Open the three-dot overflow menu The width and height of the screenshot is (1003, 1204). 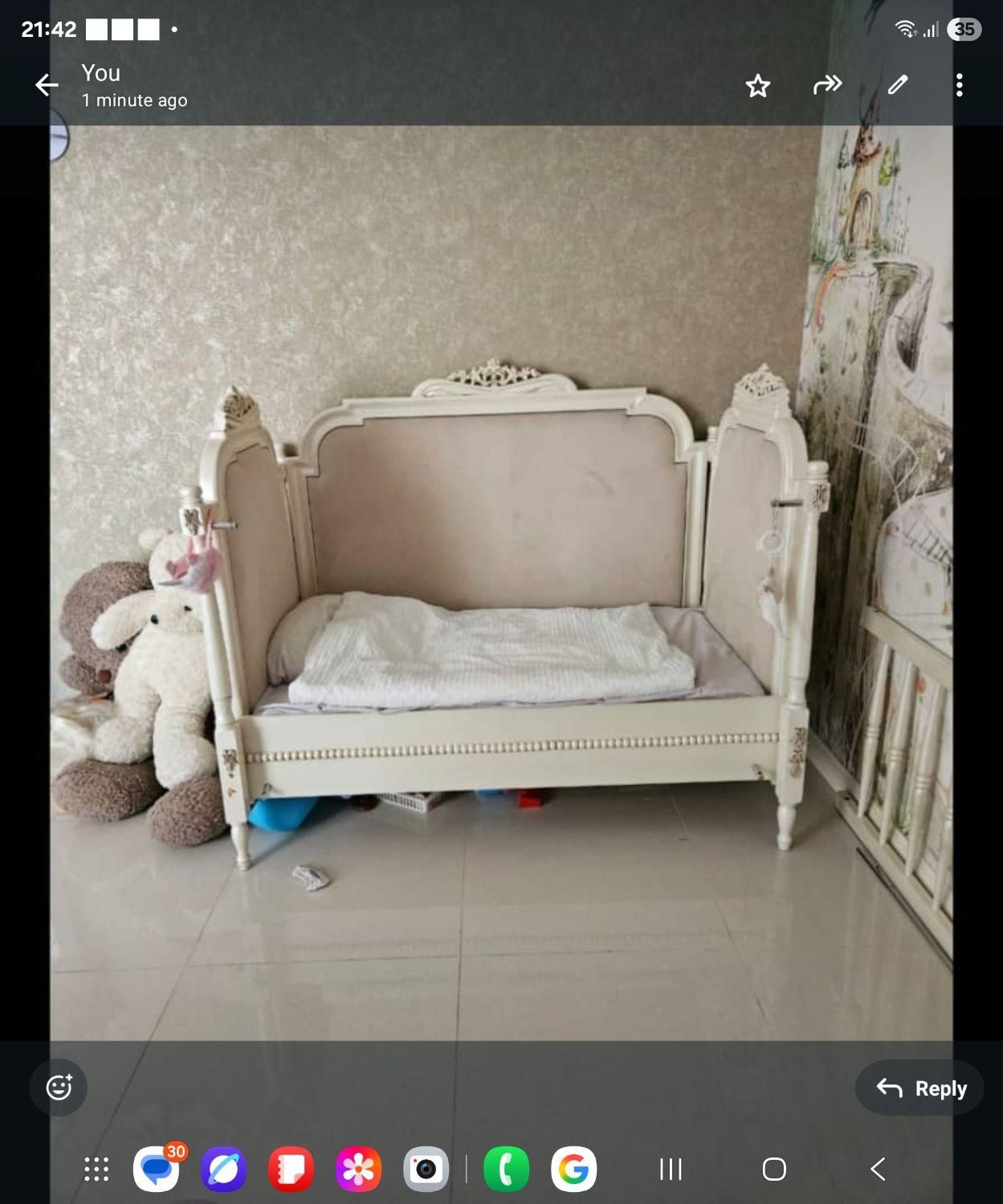959,85
